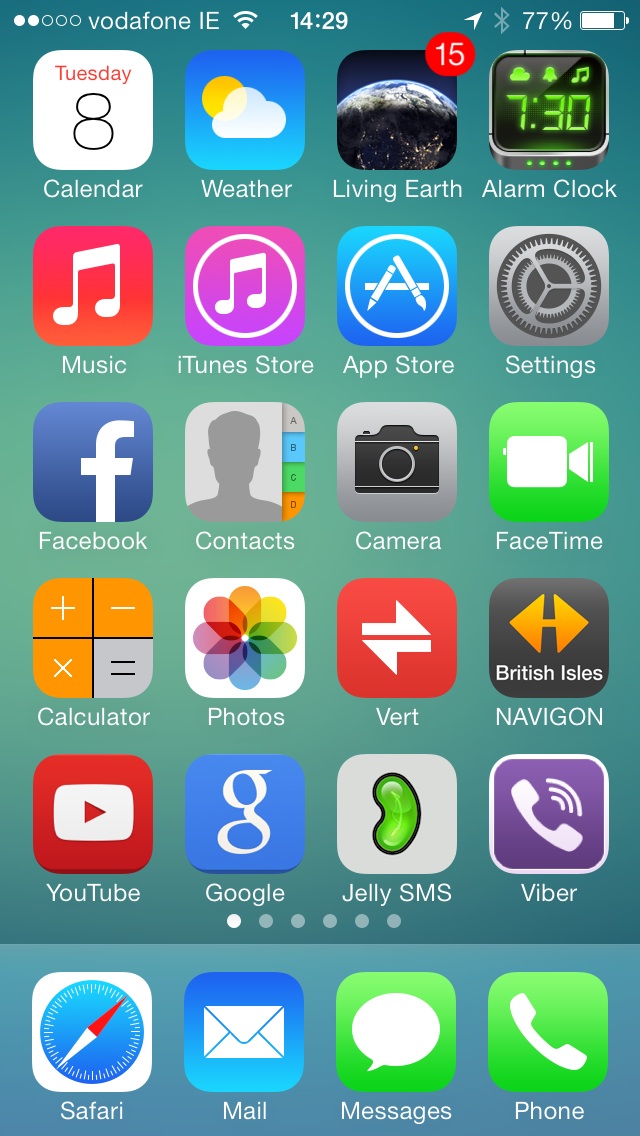Open Safari from the dock
The width and height of the screenshot is (640, 1136).
[92, 1032]
